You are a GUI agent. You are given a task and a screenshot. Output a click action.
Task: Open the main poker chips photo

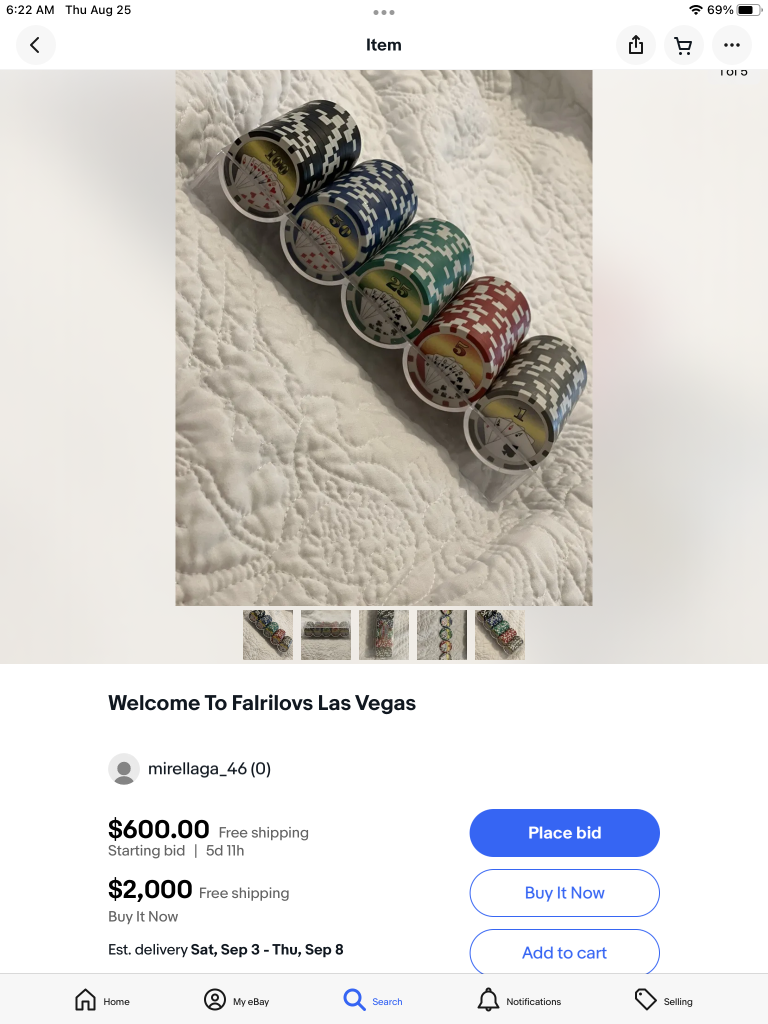384,337
